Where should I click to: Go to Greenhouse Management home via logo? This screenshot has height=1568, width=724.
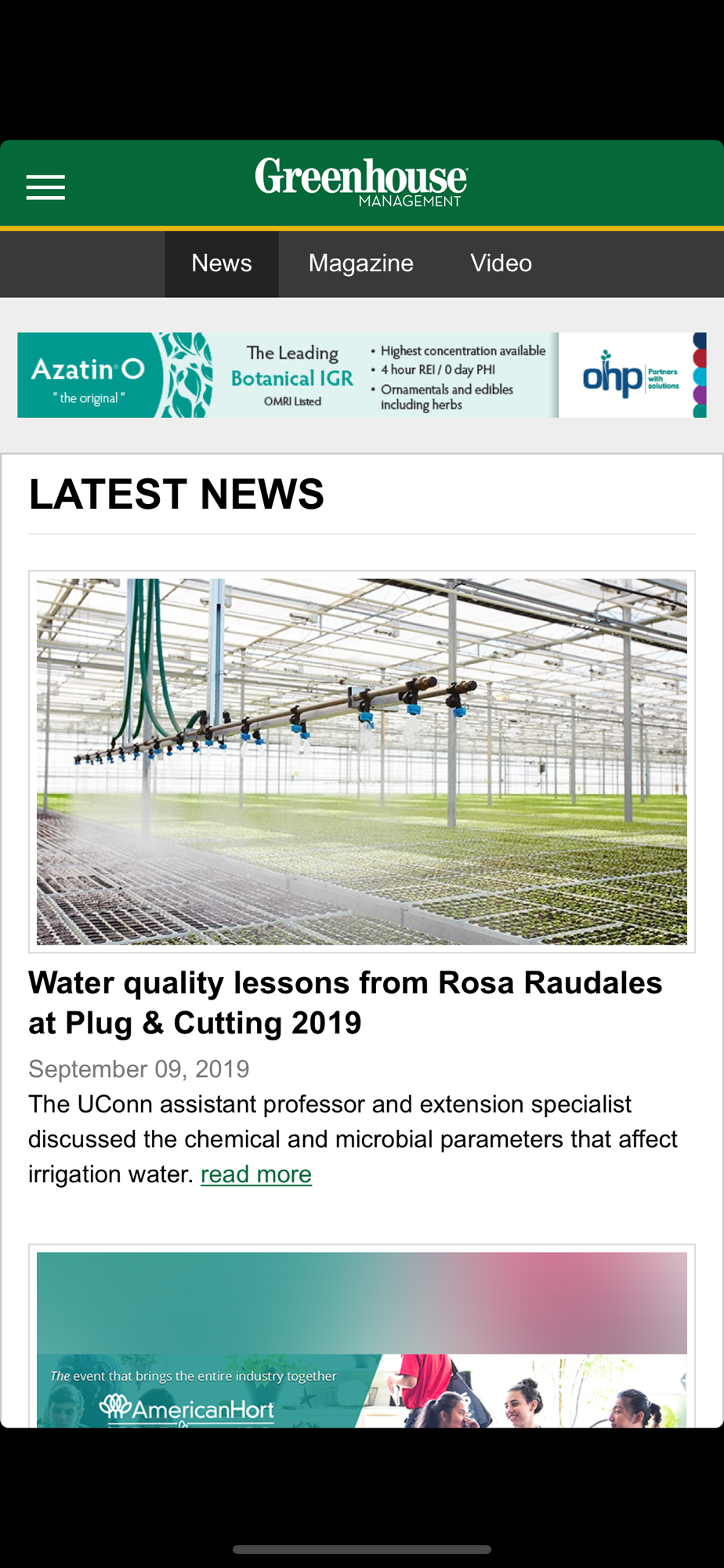361,182
